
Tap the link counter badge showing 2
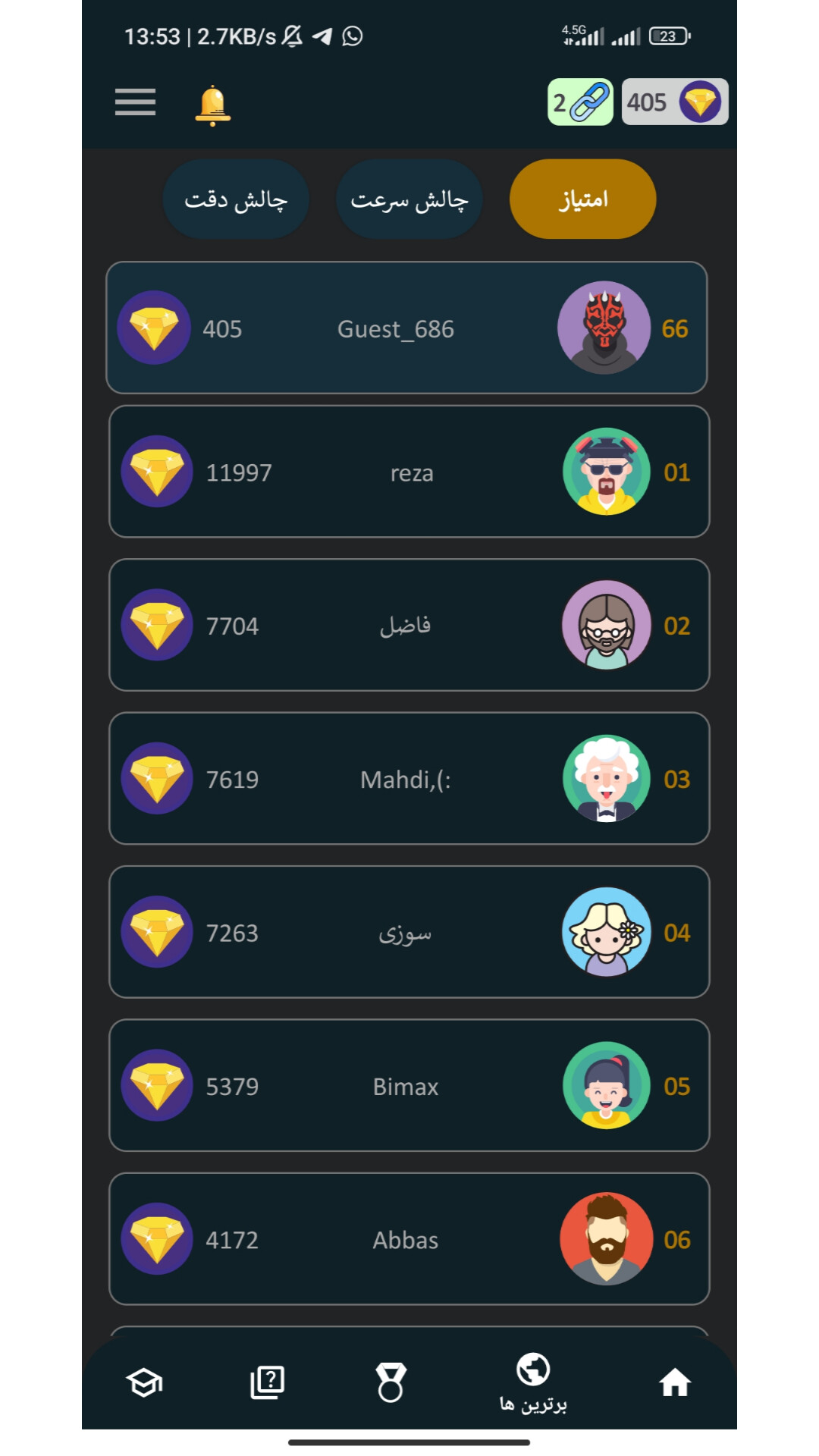[x=580, y=102]
